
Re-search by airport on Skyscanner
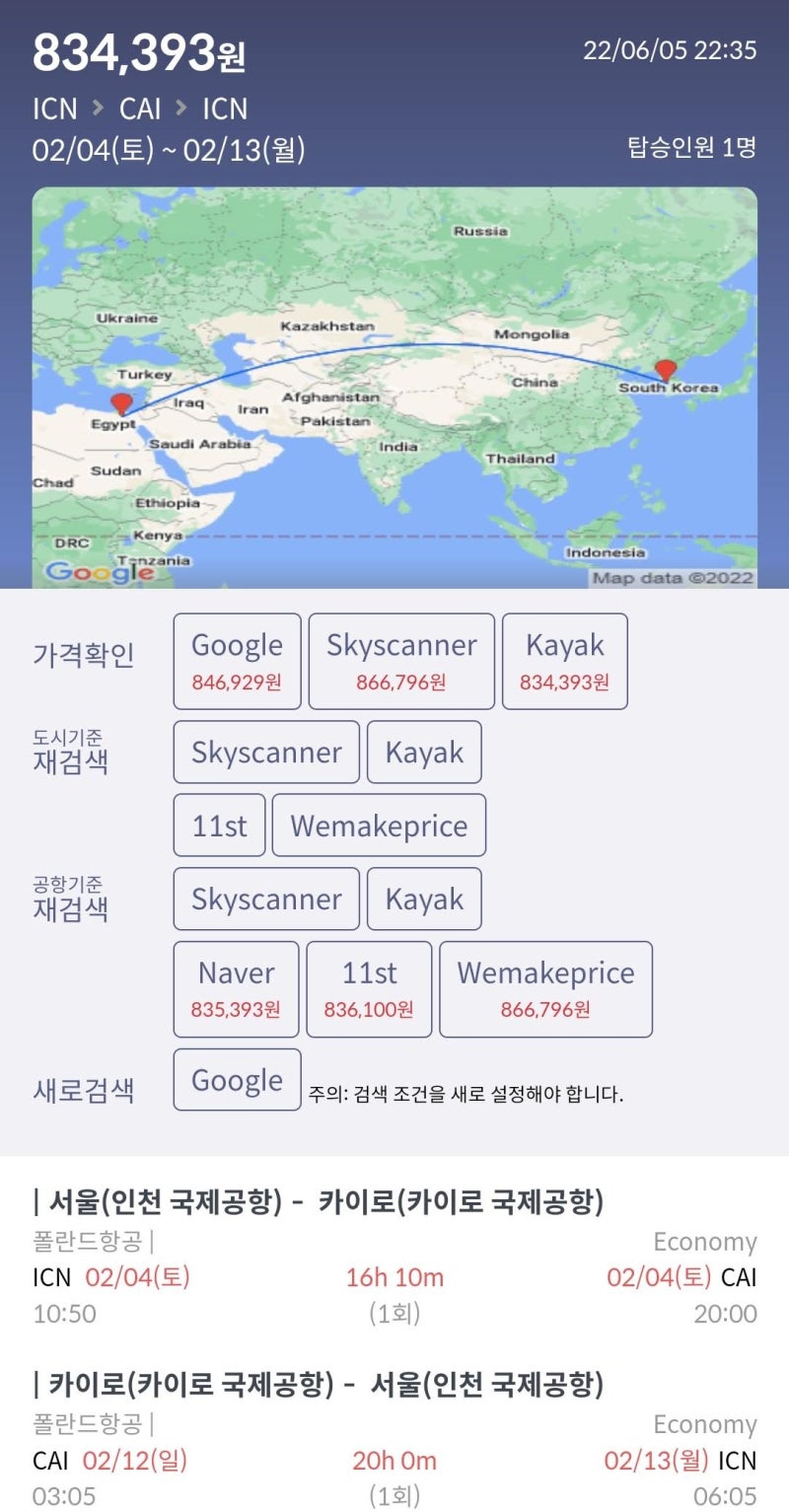point(266,899)
